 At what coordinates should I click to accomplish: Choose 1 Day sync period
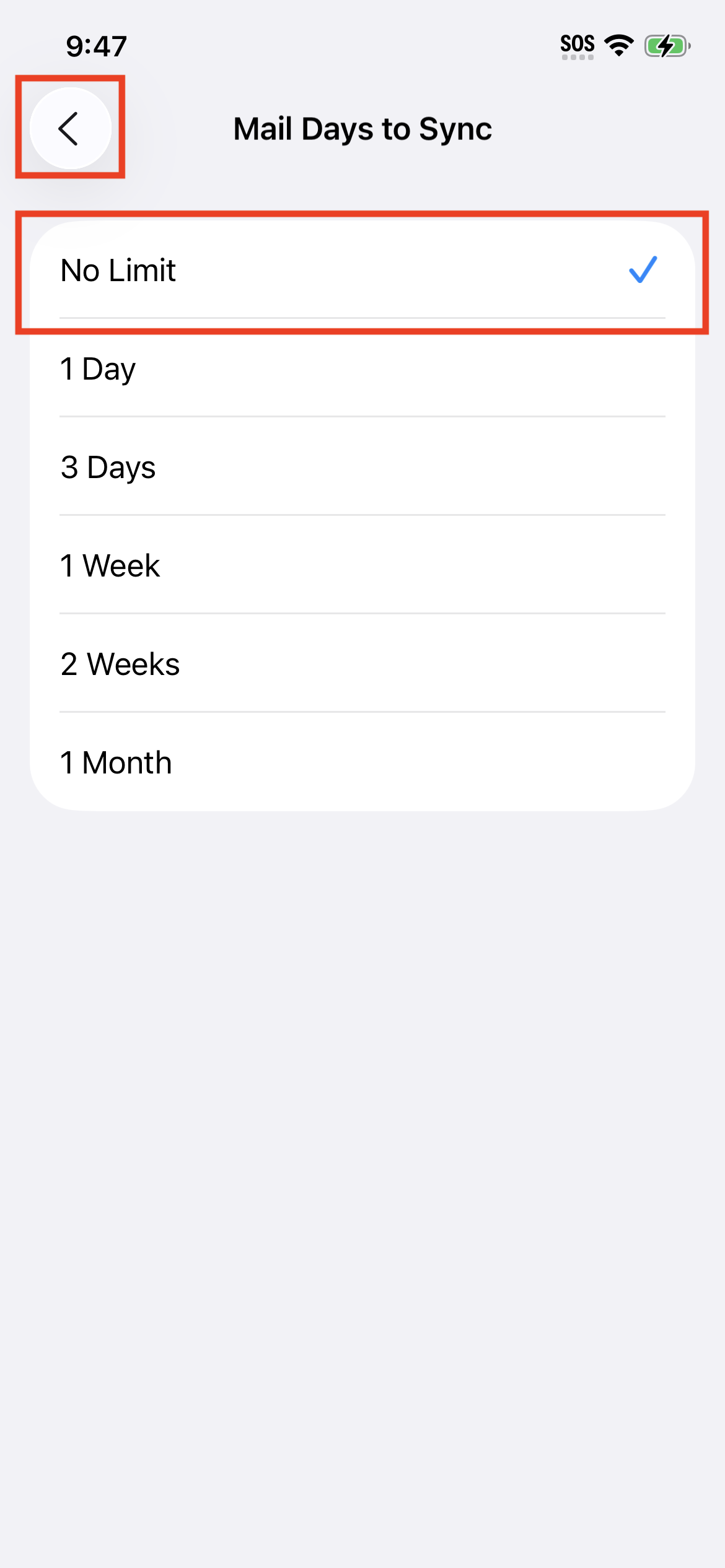click(x=362, y=369)
